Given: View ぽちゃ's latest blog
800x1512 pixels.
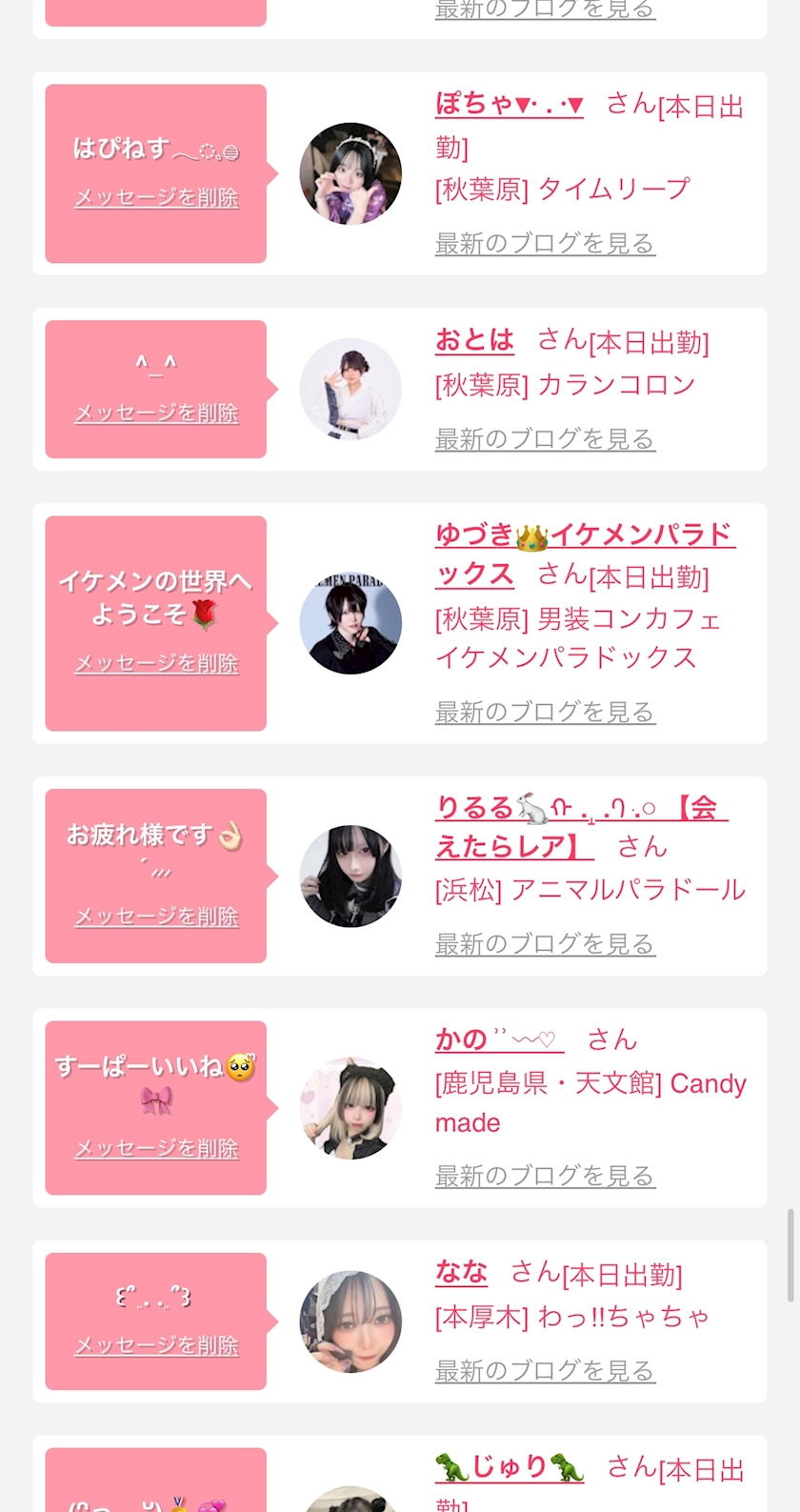Looking at the screenshot, I should [x=545, y=243].
